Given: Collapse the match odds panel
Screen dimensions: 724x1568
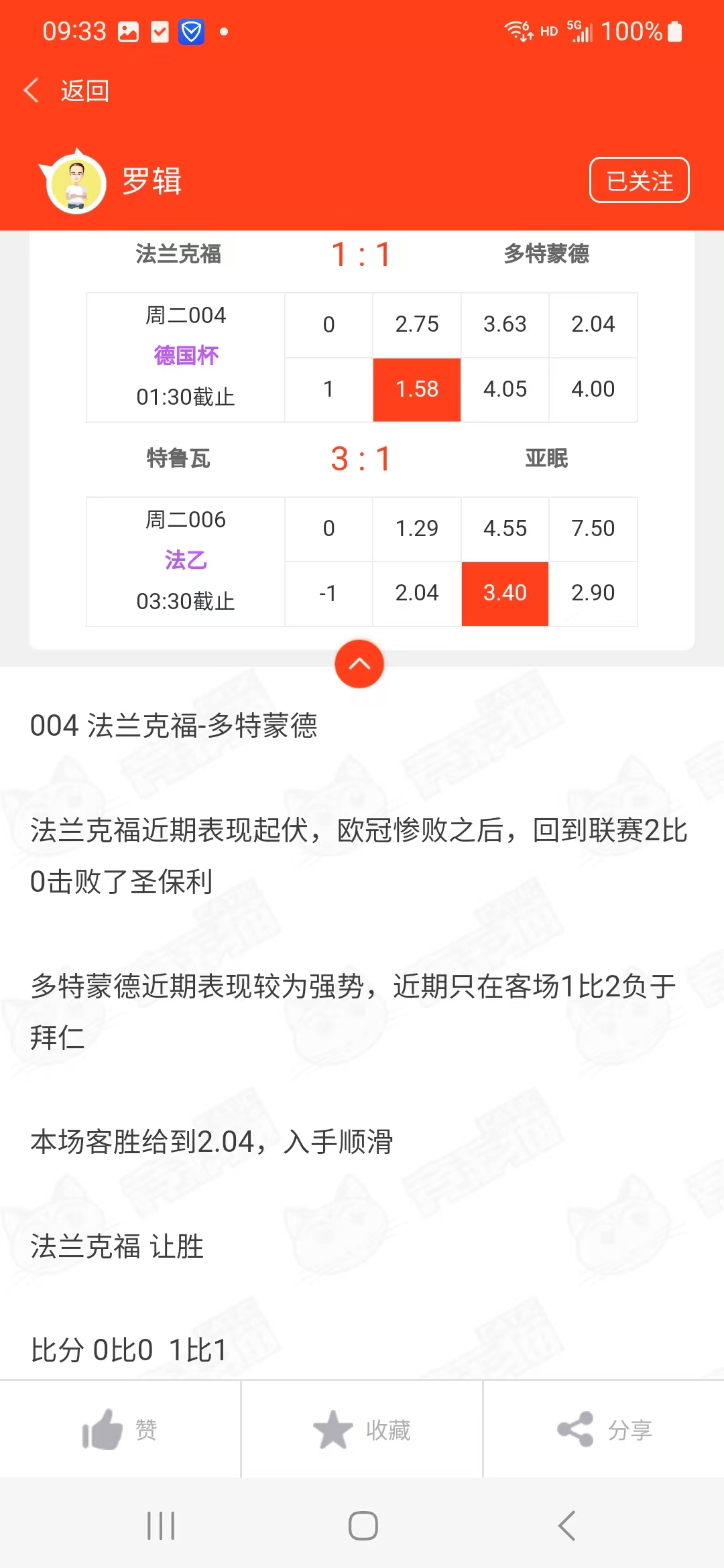Looking at the screenshot, I should point(359,664).
